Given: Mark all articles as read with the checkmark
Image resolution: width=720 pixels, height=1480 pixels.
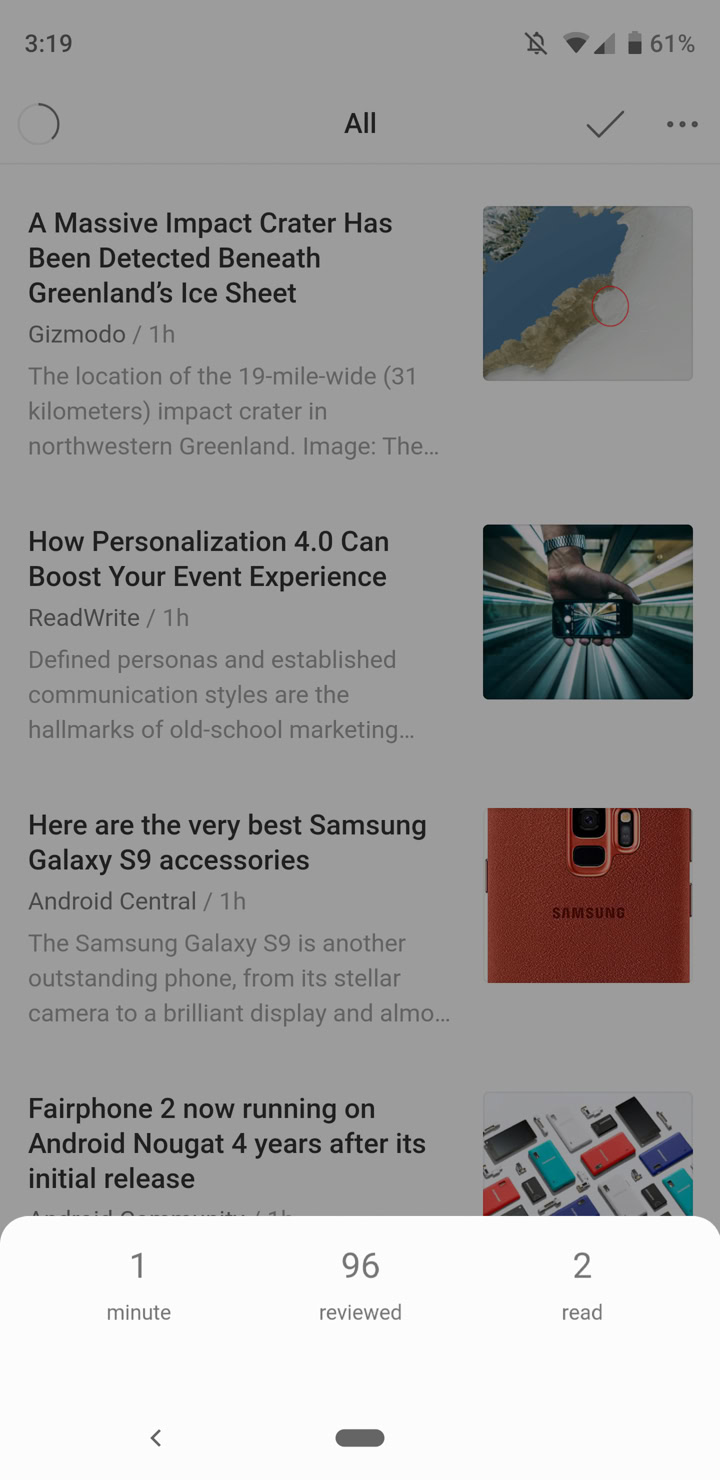Looking at the screenshot, I should click(605, 124).
